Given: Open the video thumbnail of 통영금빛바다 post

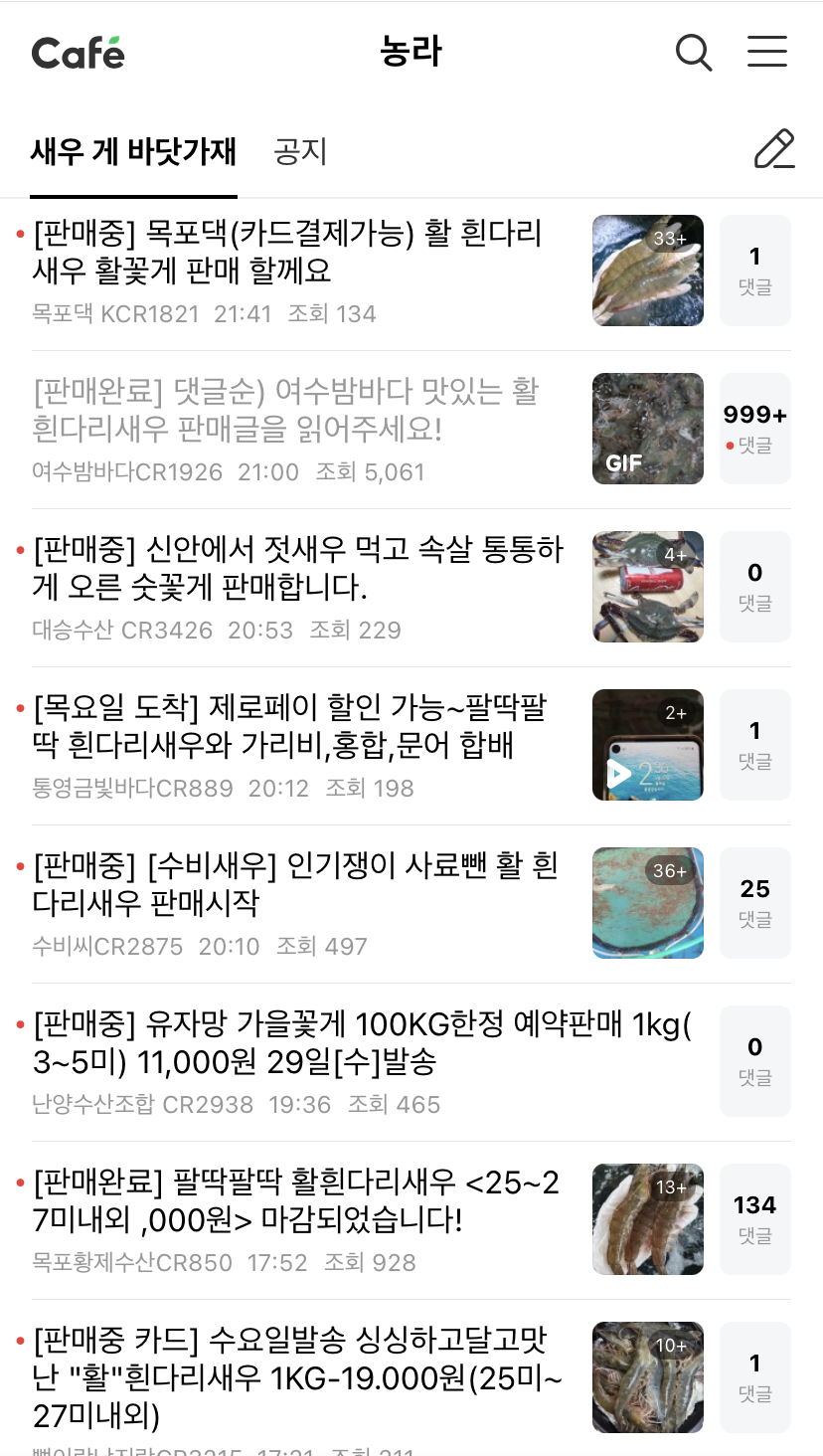Looking at the screenshot, I should [648, 745].
